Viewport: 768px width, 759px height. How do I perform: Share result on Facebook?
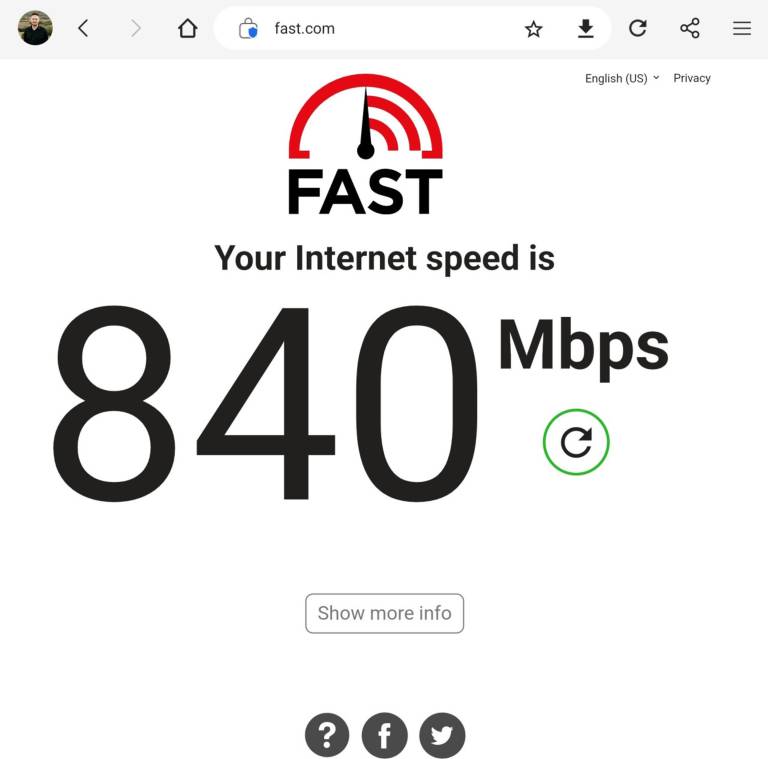[x=384, y=736]
